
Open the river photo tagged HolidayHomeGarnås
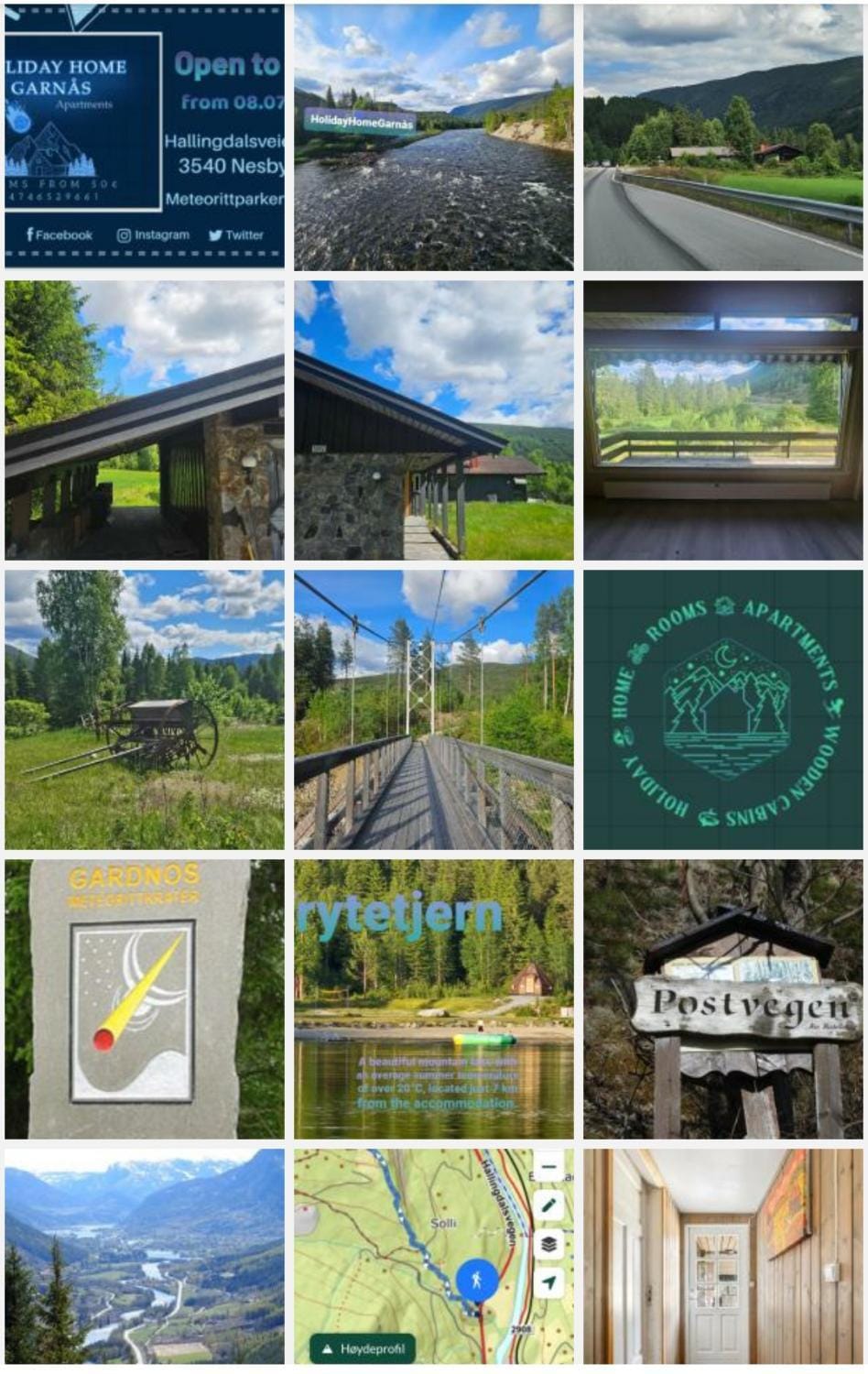pyautogui.click(x=434, y=136)
